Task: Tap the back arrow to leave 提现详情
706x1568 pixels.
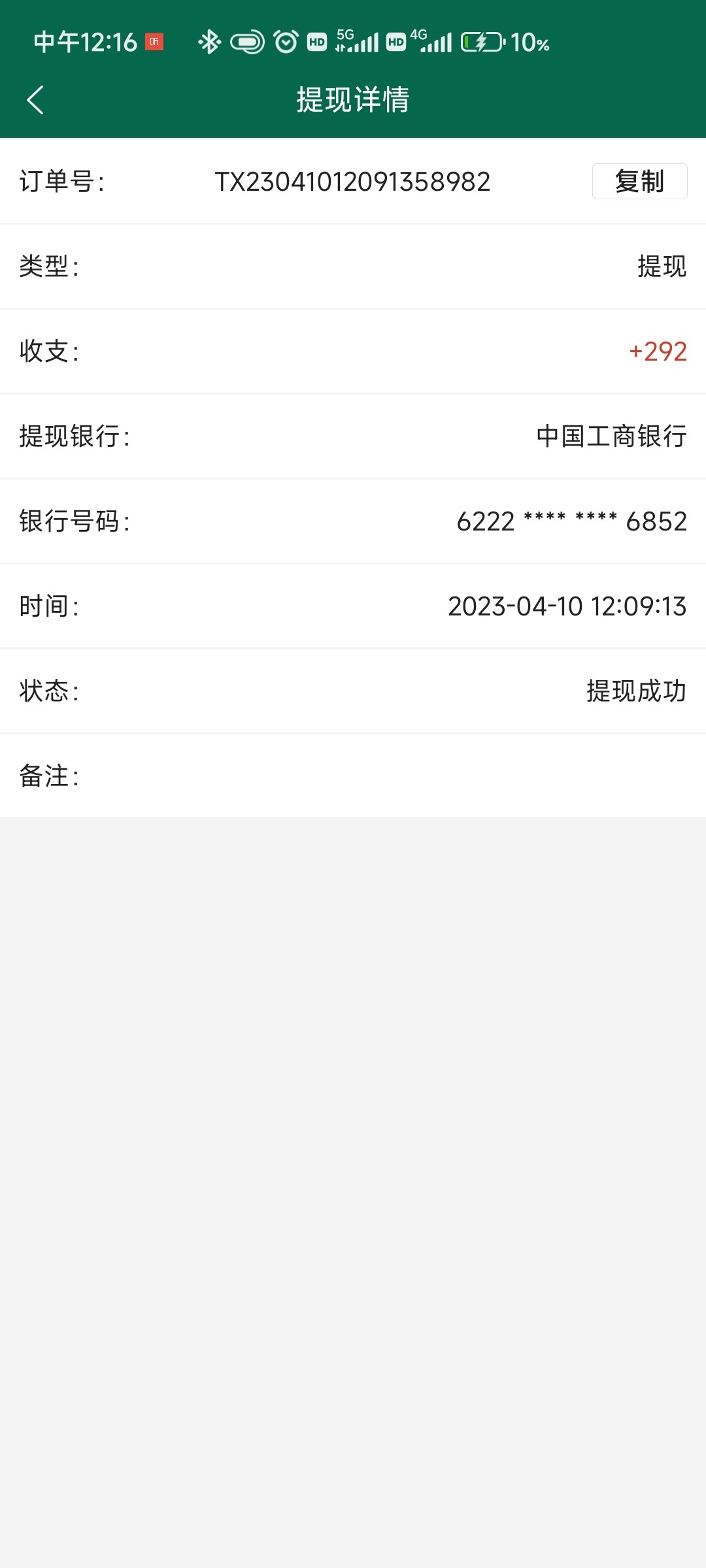Action: [35, 101]
